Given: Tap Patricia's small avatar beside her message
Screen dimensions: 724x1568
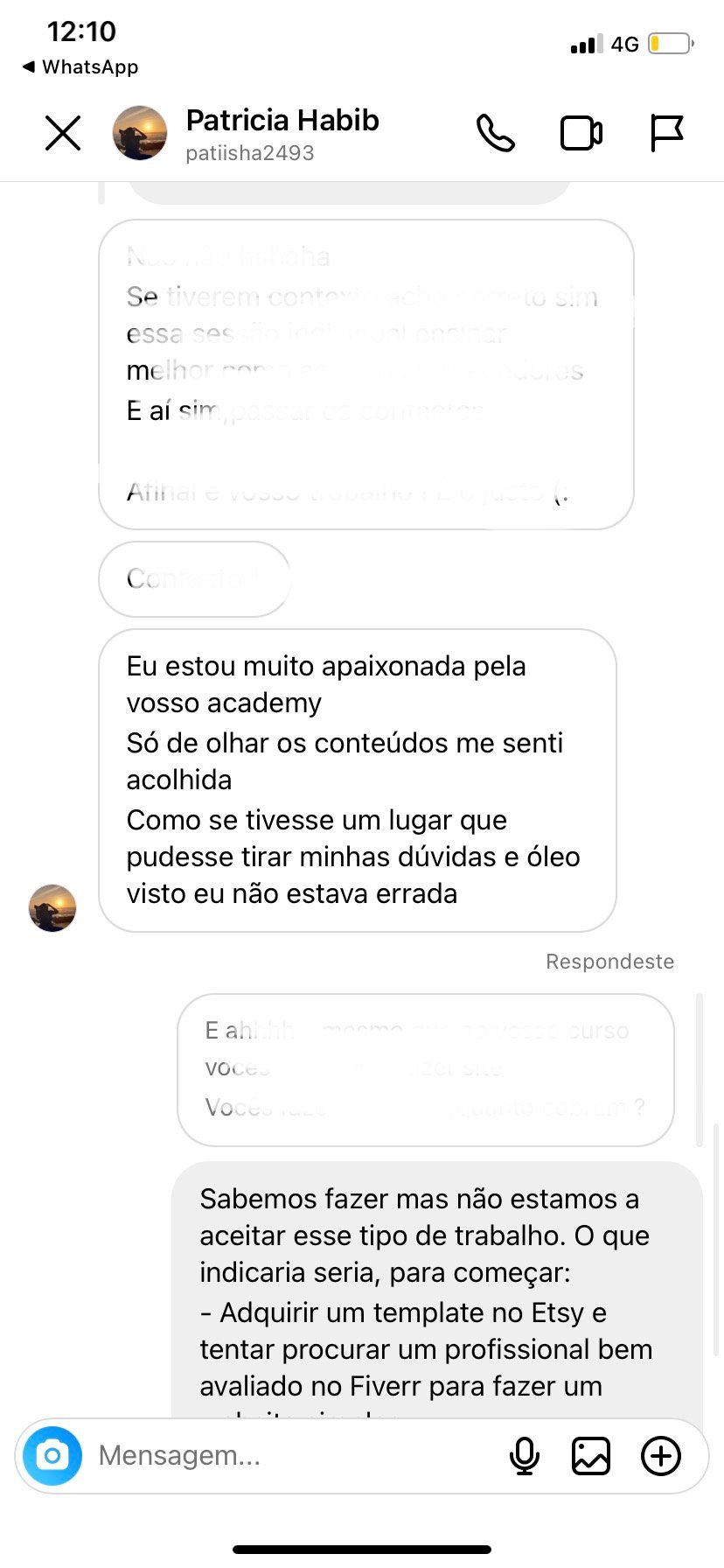Looking at the screenshot, I should coord(52,908).
